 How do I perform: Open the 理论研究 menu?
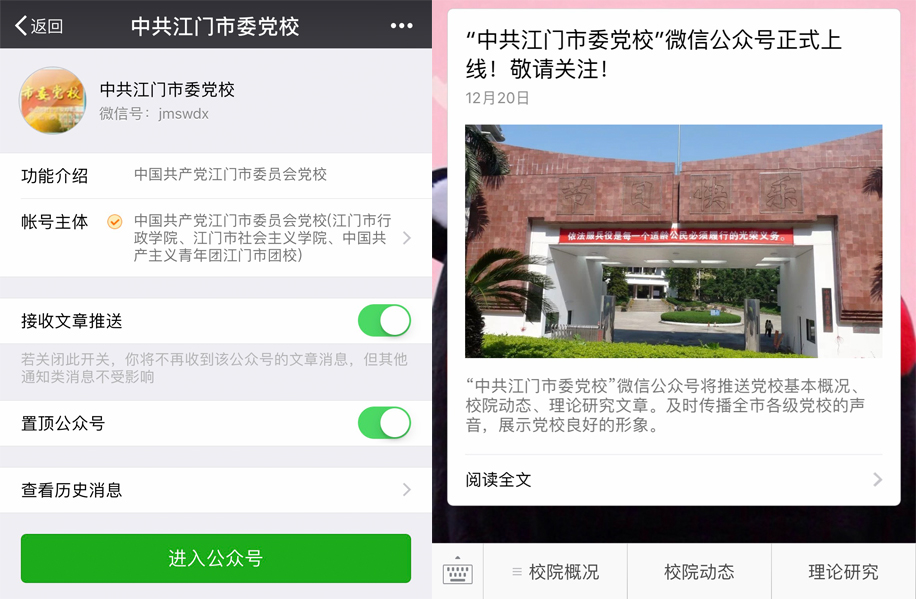point(843,572)
